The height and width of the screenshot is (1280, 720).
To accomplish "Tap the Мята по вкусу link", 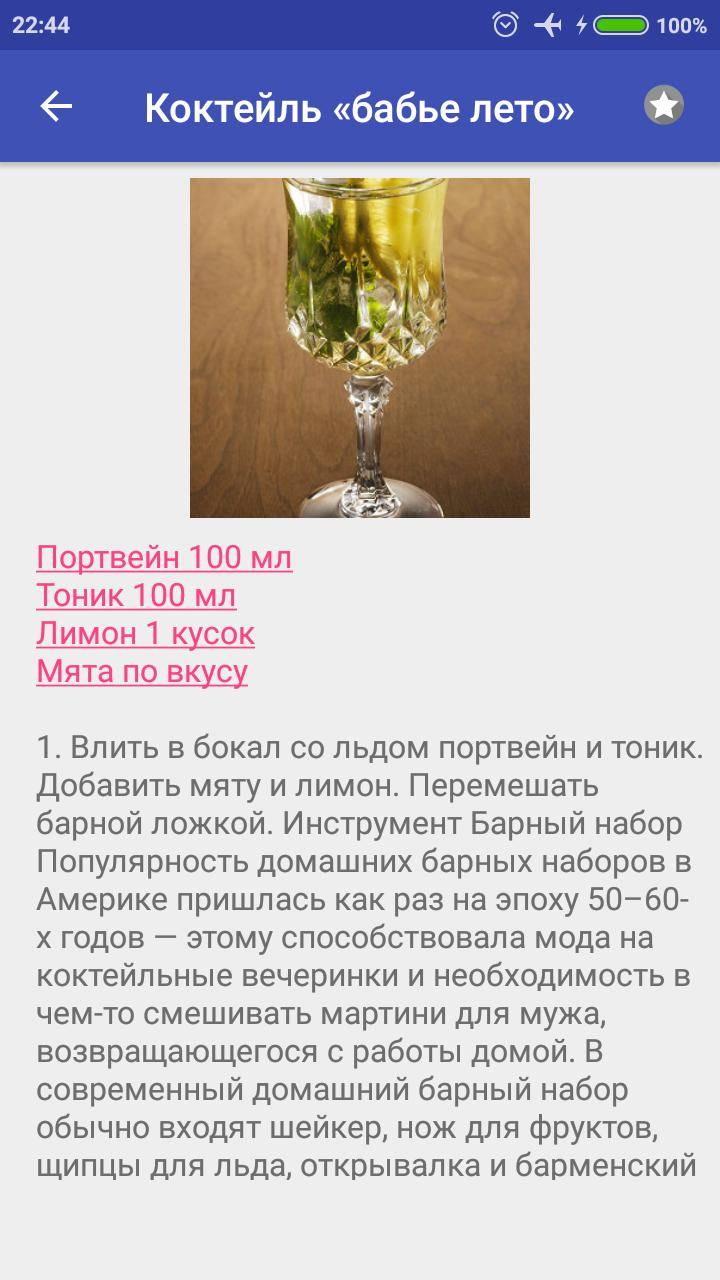I will pyautogui.click(x=141, y=671).
